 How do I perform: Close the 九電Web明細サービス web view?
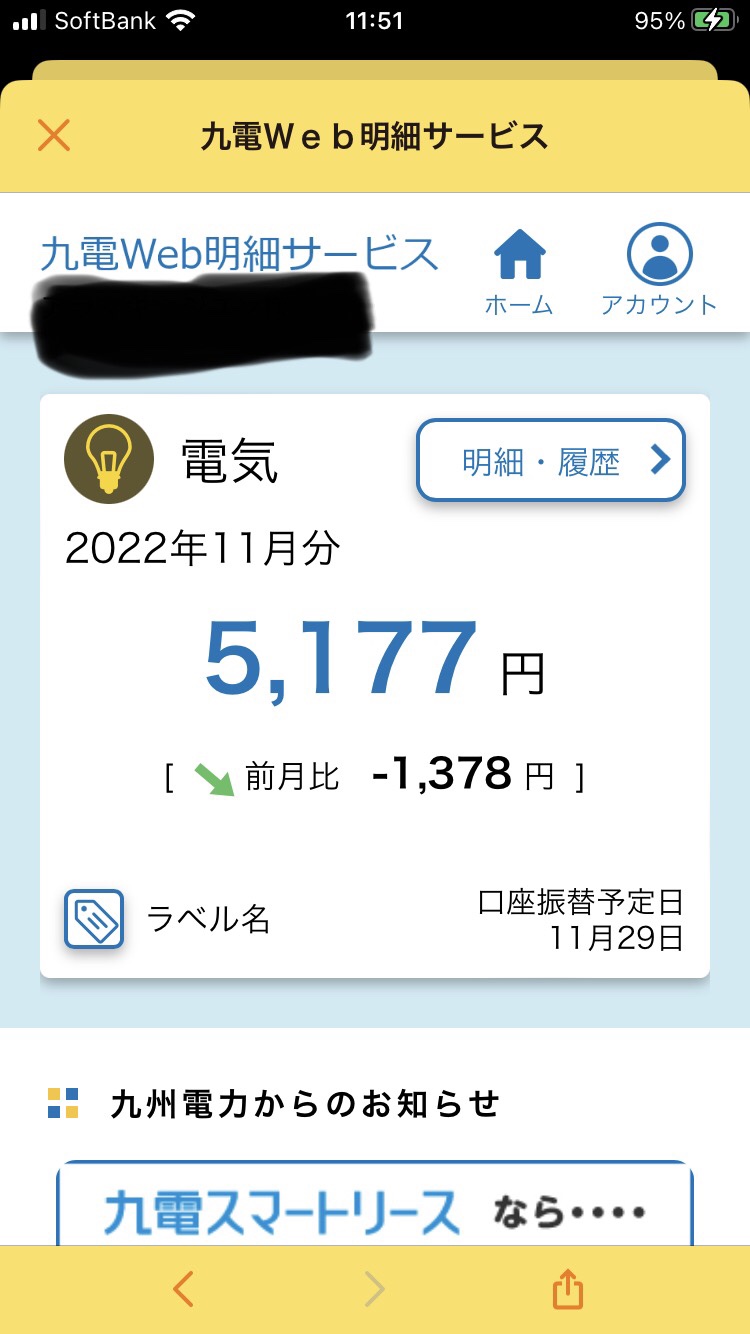point(54,135)
